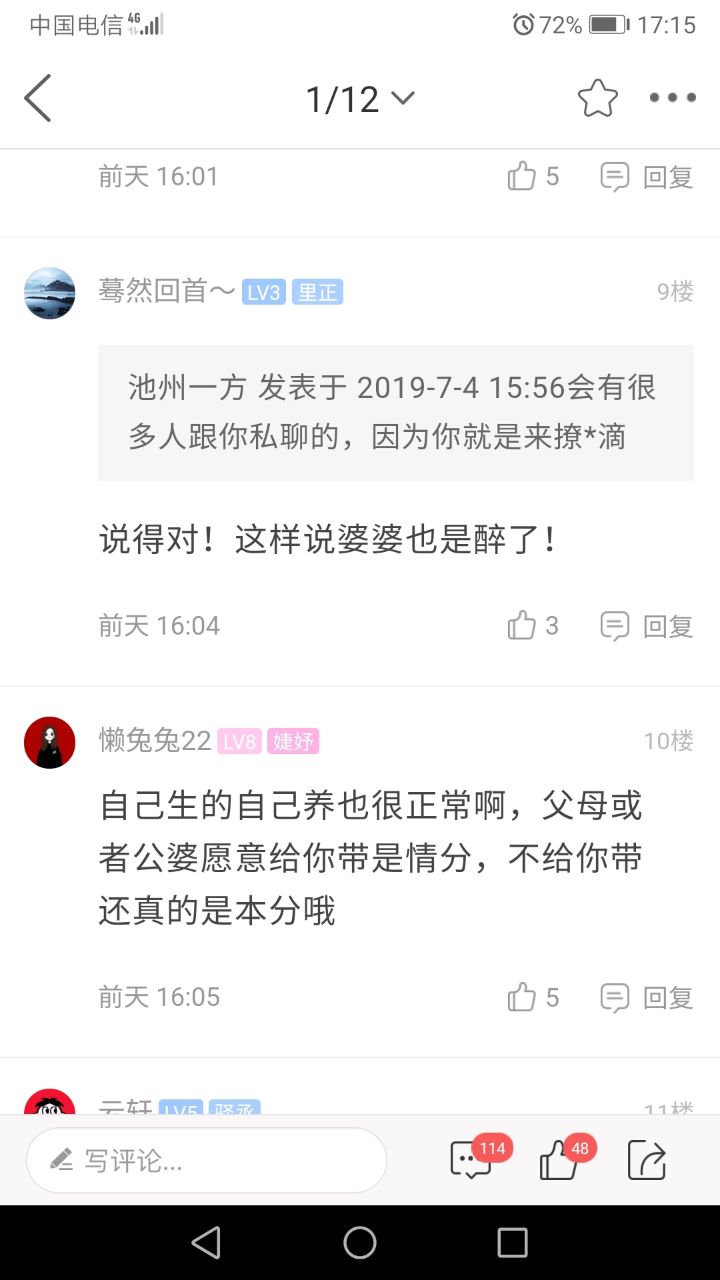
Task: Favorite this thread with the star icon
Action: [597, 98]
